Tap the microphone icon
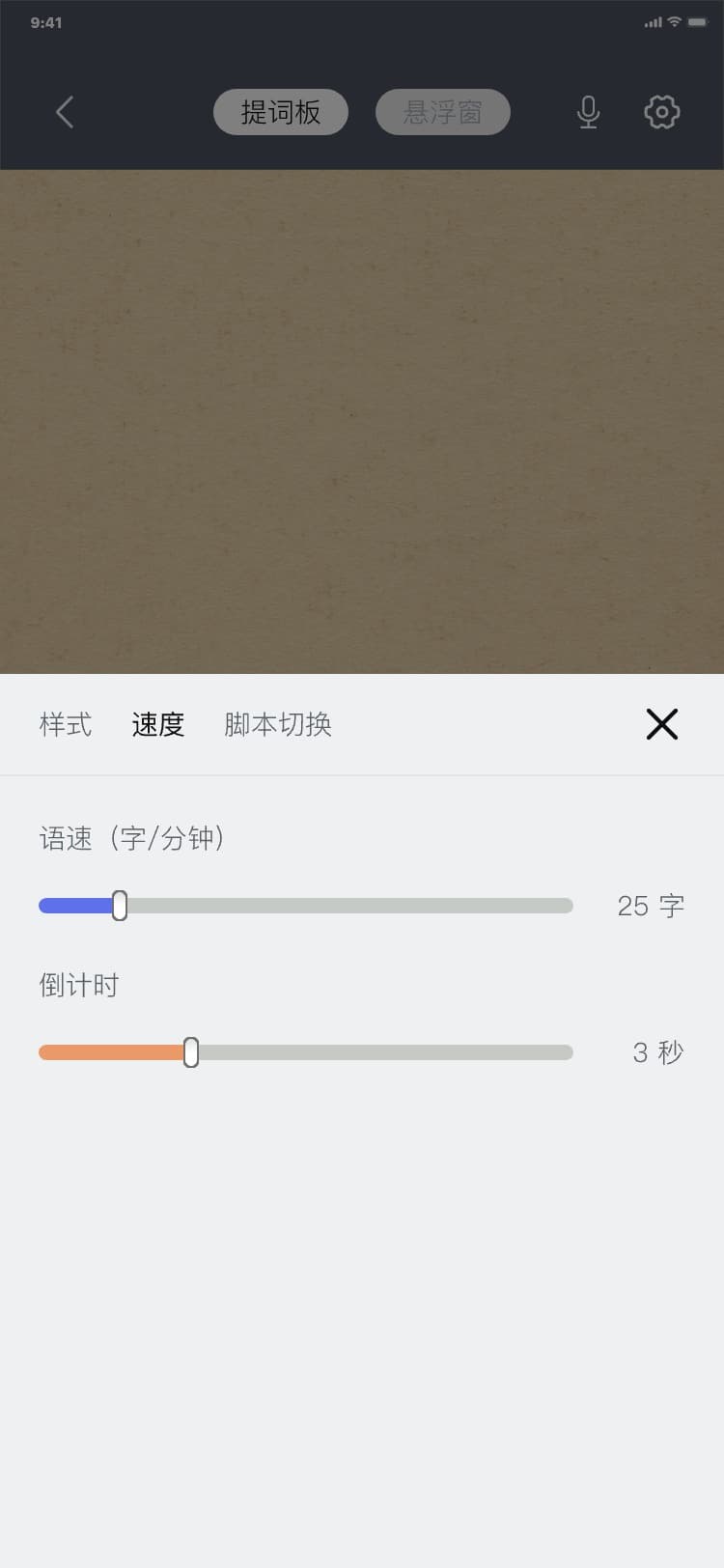 pos(588,112)
